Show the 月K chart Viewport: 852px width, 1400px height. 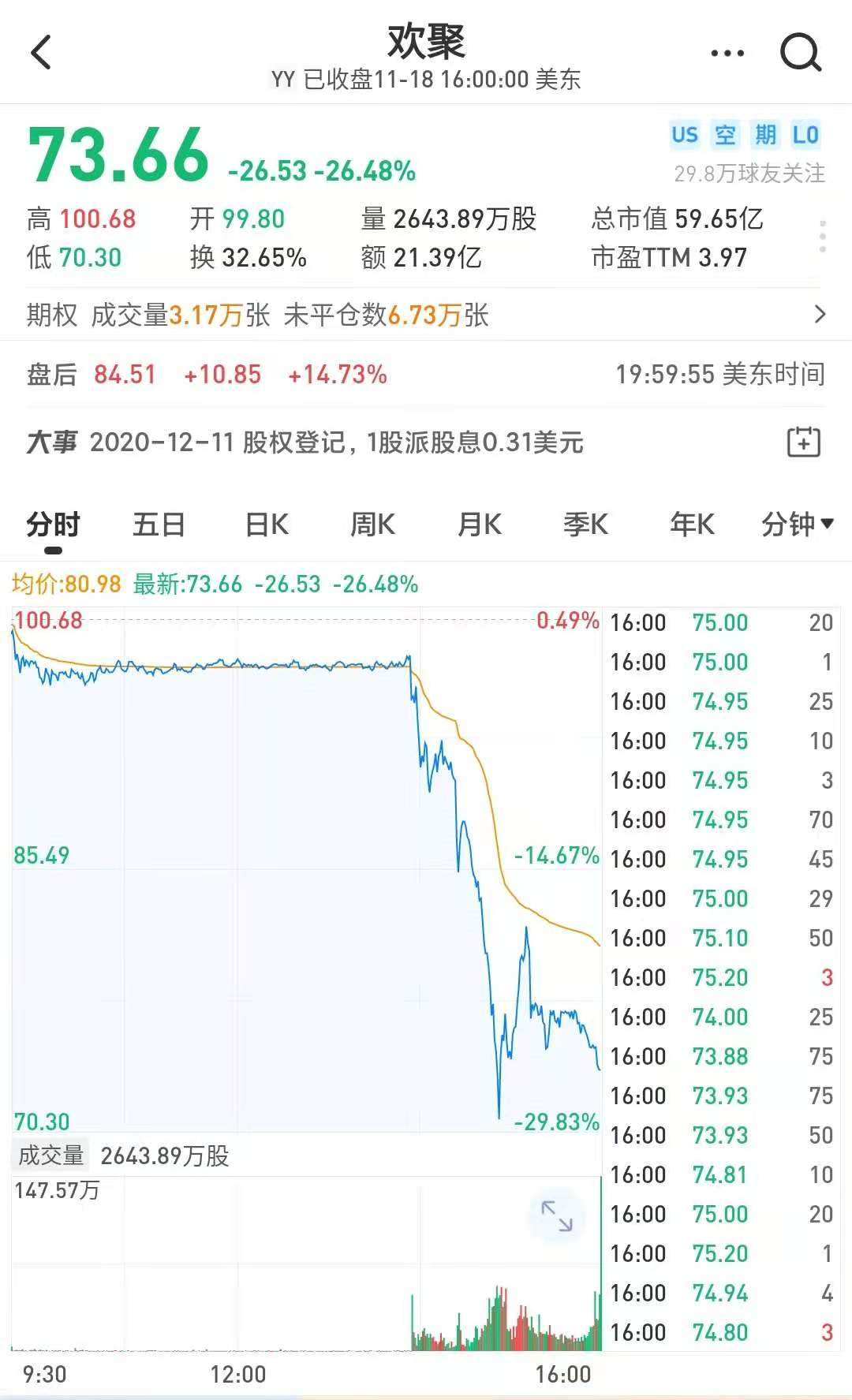point(480,525)
